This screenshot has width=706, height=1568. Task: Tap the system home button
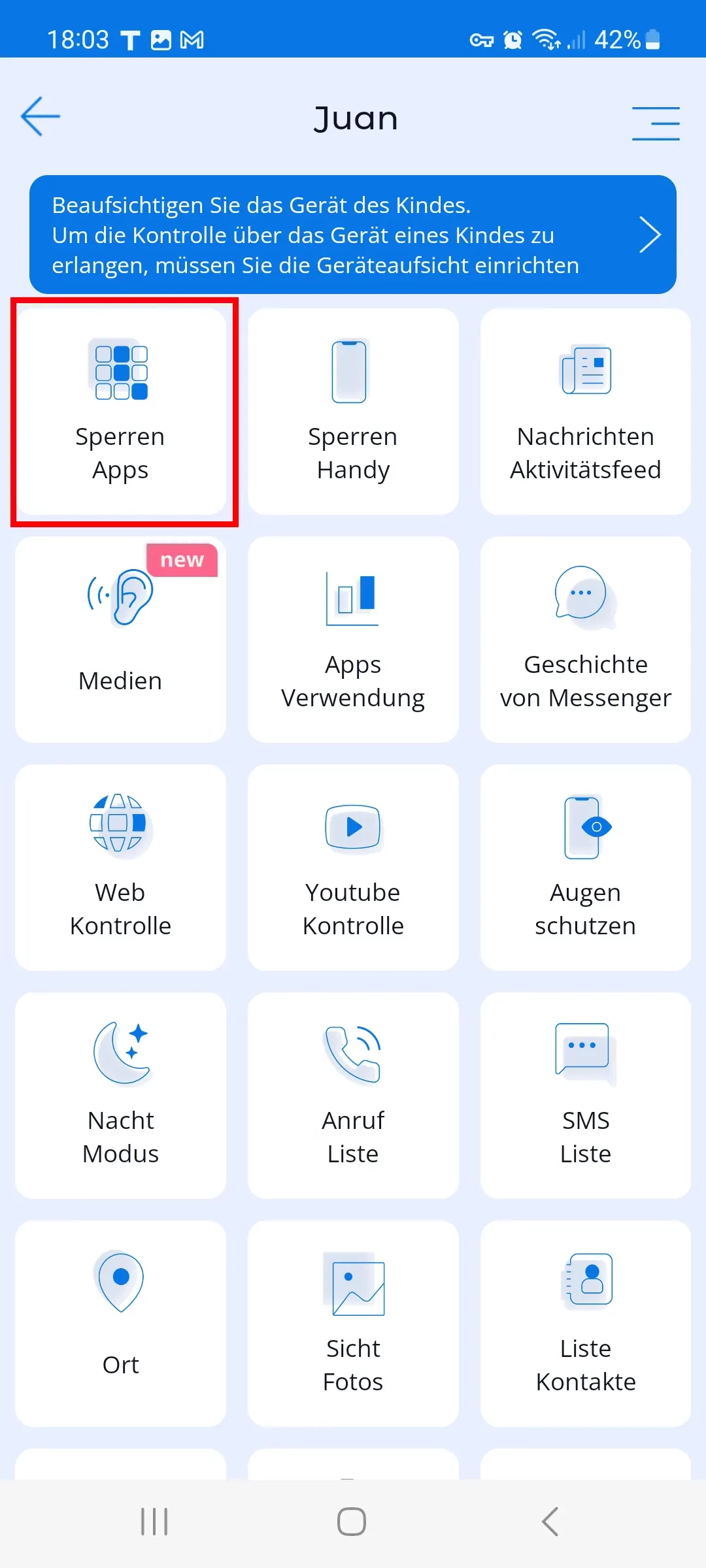point(352,1522)
